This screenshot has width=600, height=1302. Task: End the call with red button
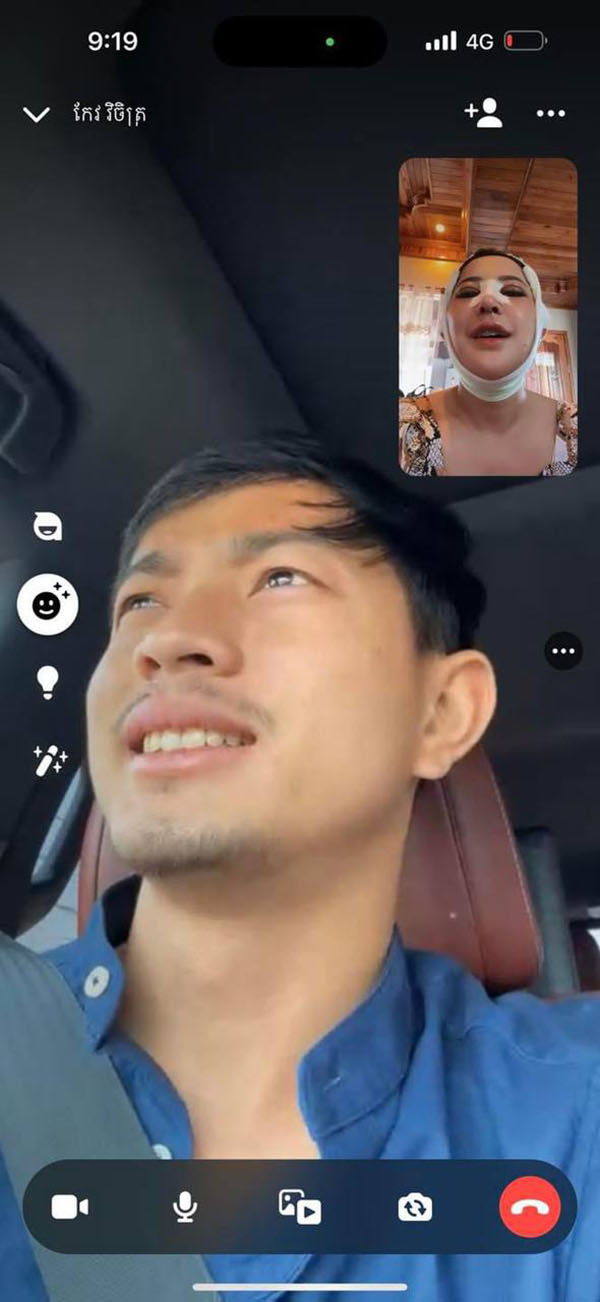pos(530,1208)
